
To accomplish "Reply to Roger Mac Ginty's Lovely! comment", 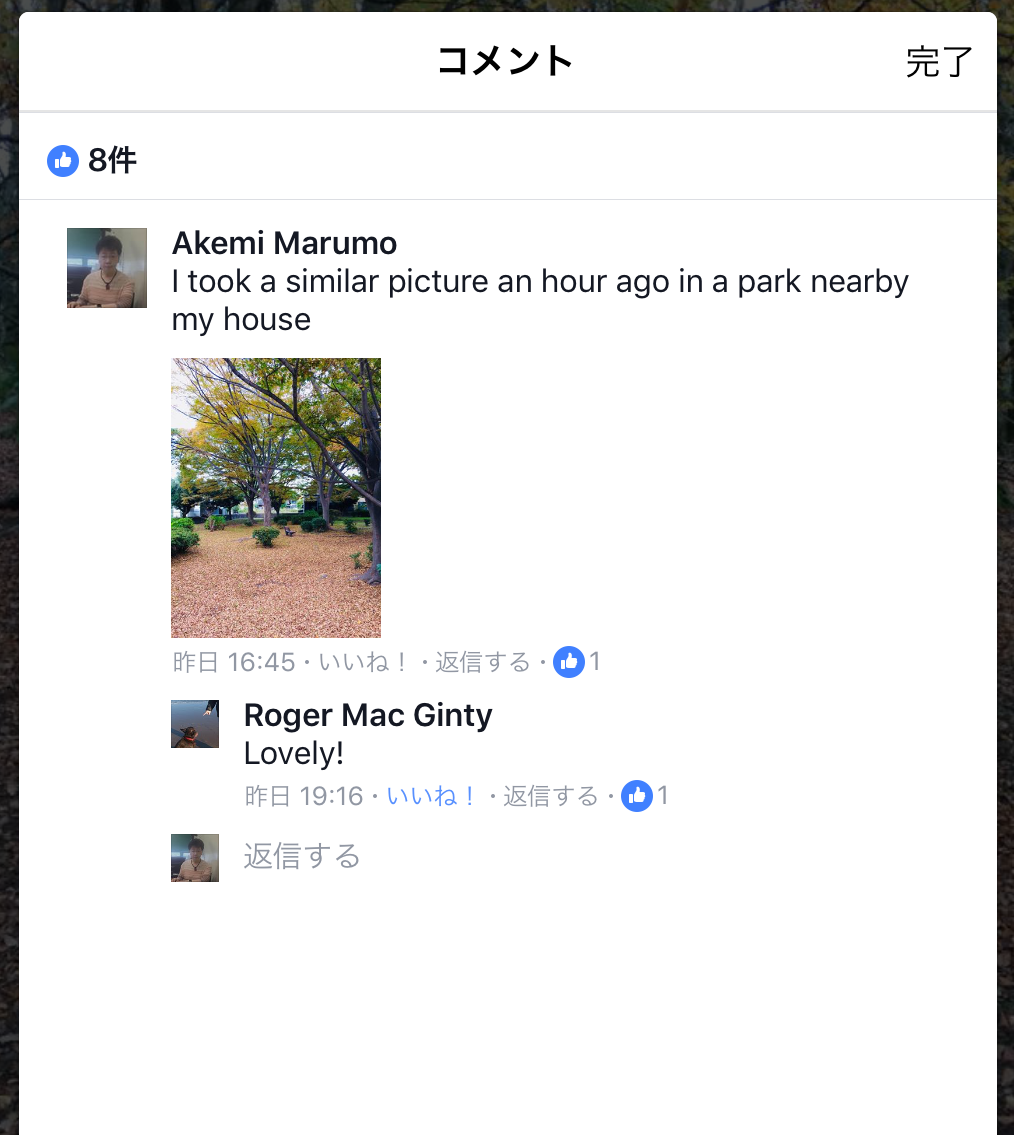I will (550, 796).
